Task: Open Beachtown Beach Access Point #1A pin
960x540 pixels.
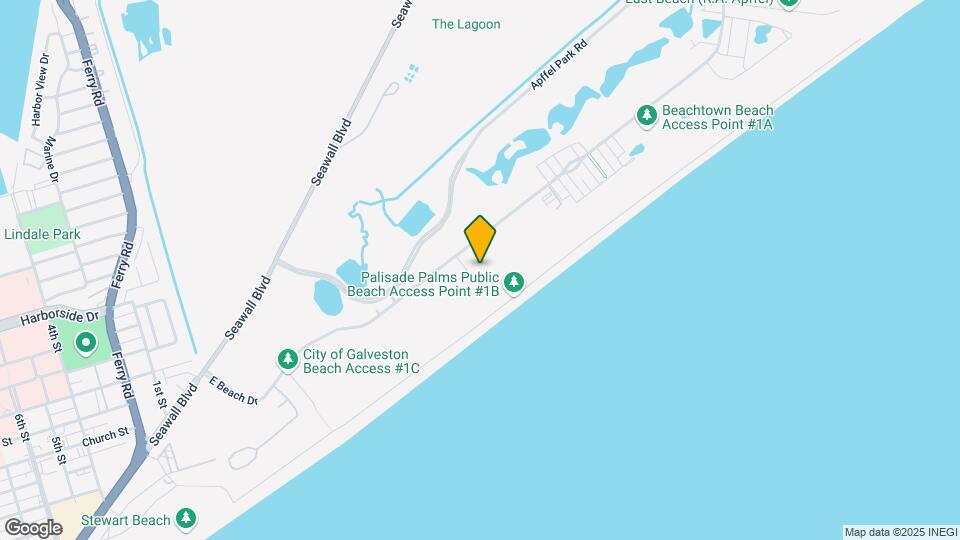Action: 647,116
